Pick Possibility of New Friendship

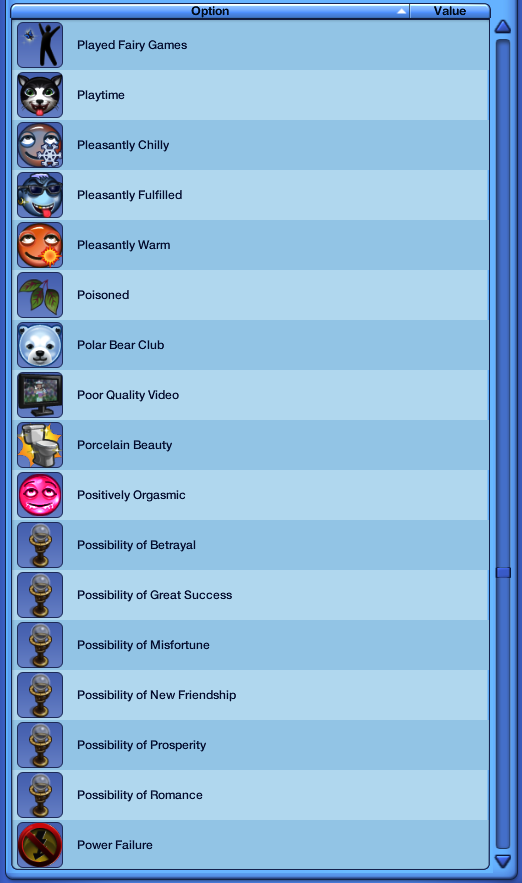[x=250, y=695]
